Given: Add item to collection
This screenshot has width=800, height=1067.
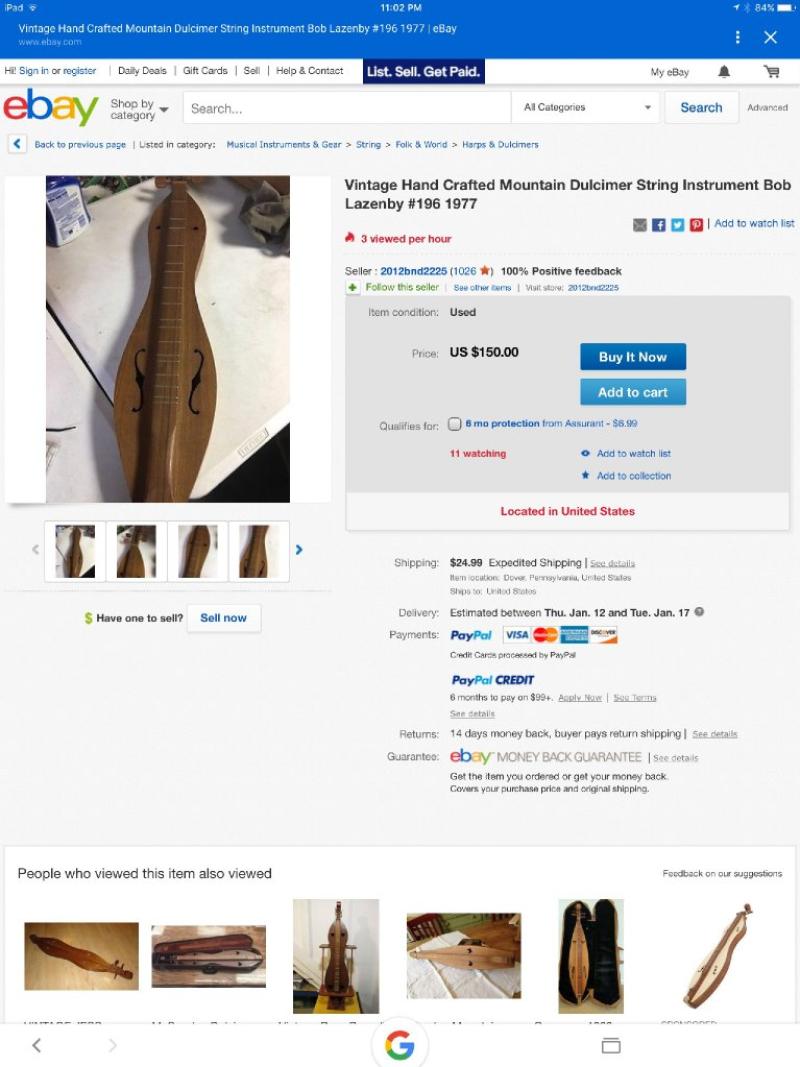Looking at the screenshot, I should click(x=633, y=476).
